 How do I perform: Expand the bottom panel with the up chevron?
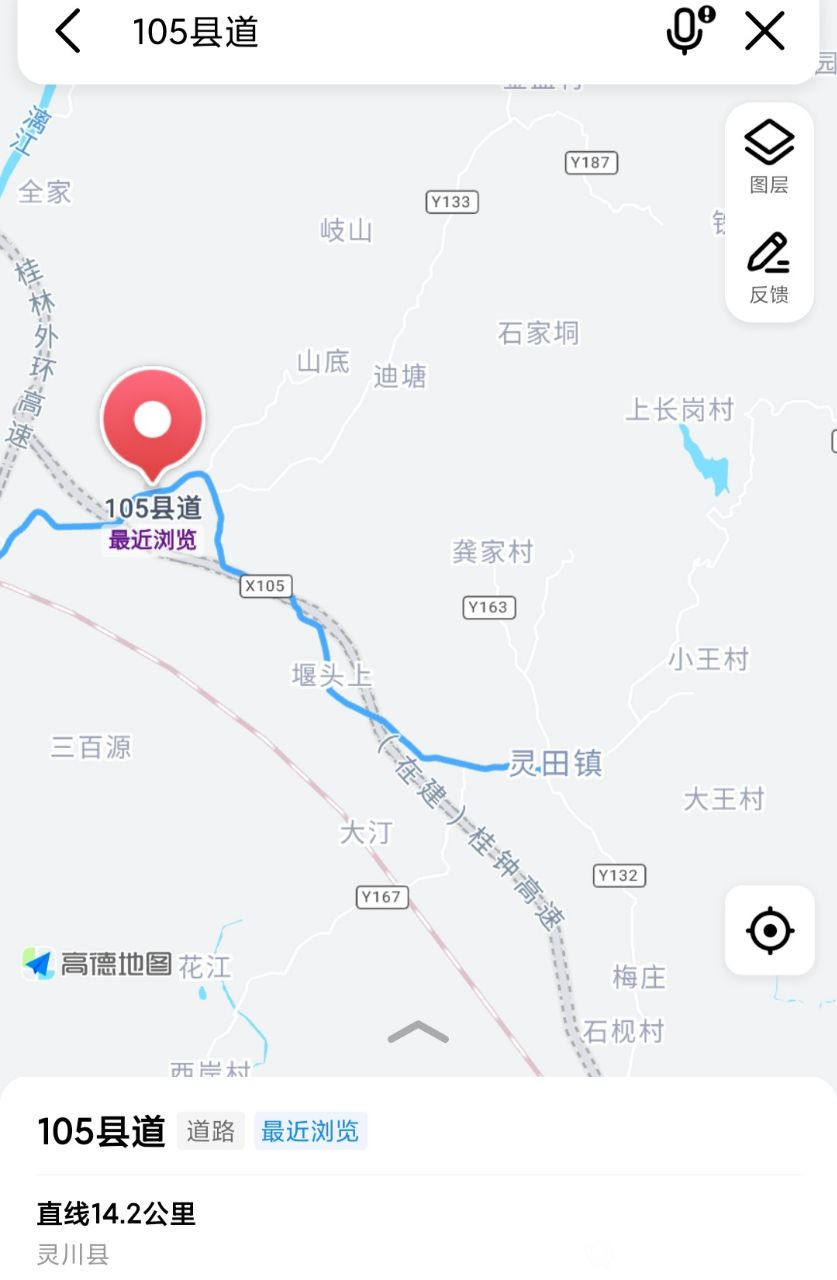click(x=418, y=1032)
